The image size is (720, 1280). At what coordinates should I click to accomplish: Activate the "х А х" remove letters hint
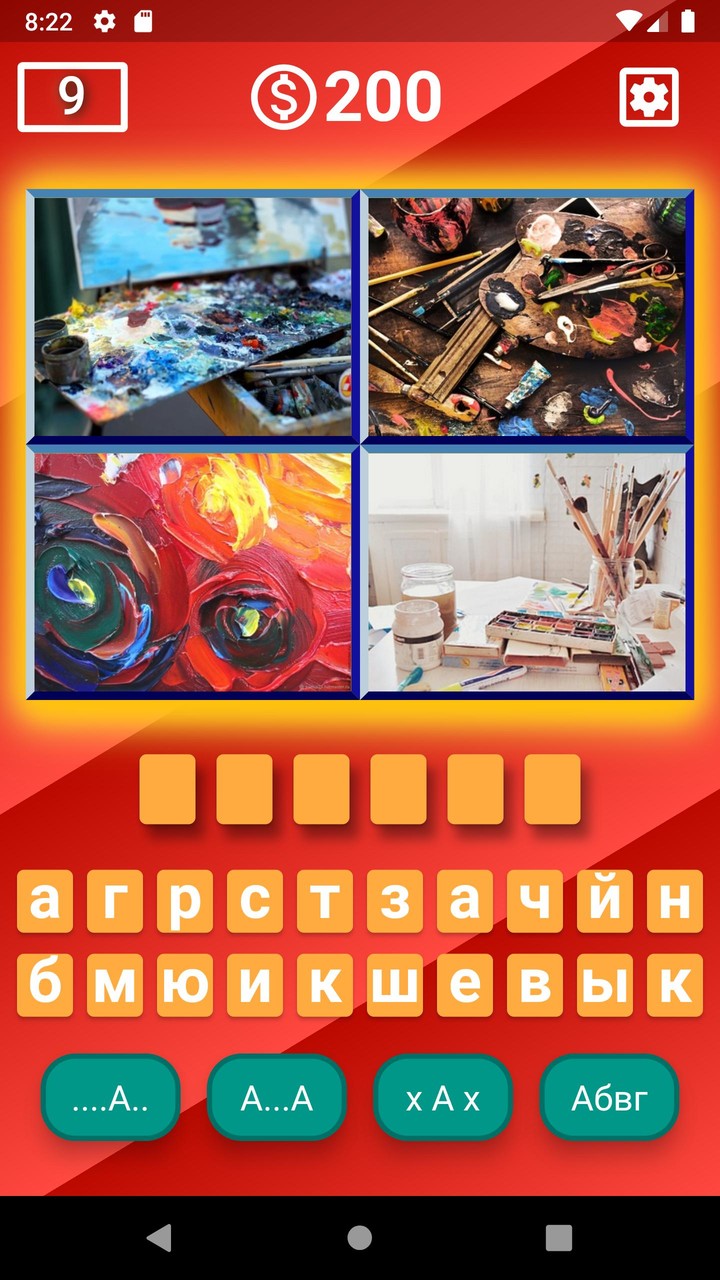(x=443, y=1097)
